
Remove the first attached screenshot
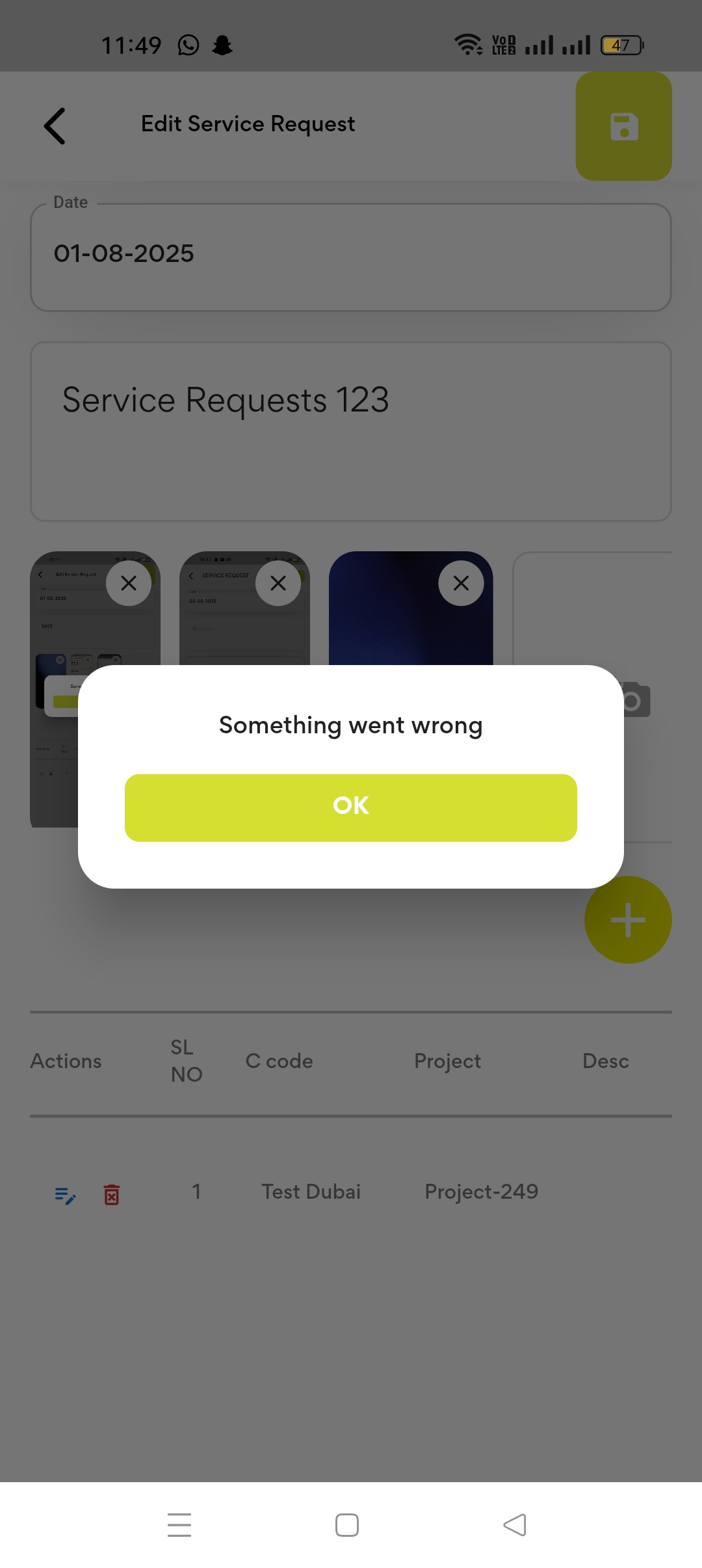tap(129, 583)
